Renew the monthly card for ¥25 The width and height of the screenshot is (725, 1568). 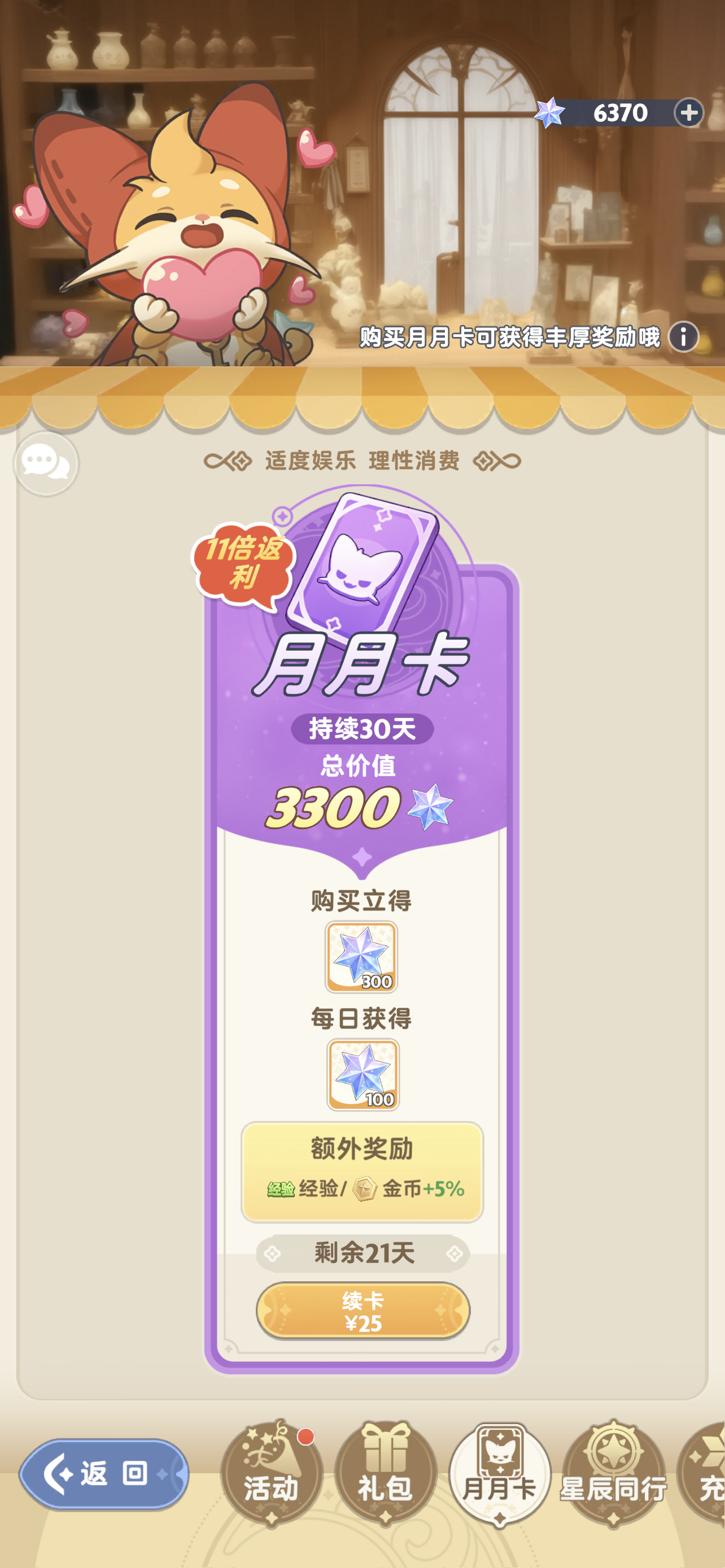coord(363,1311)
